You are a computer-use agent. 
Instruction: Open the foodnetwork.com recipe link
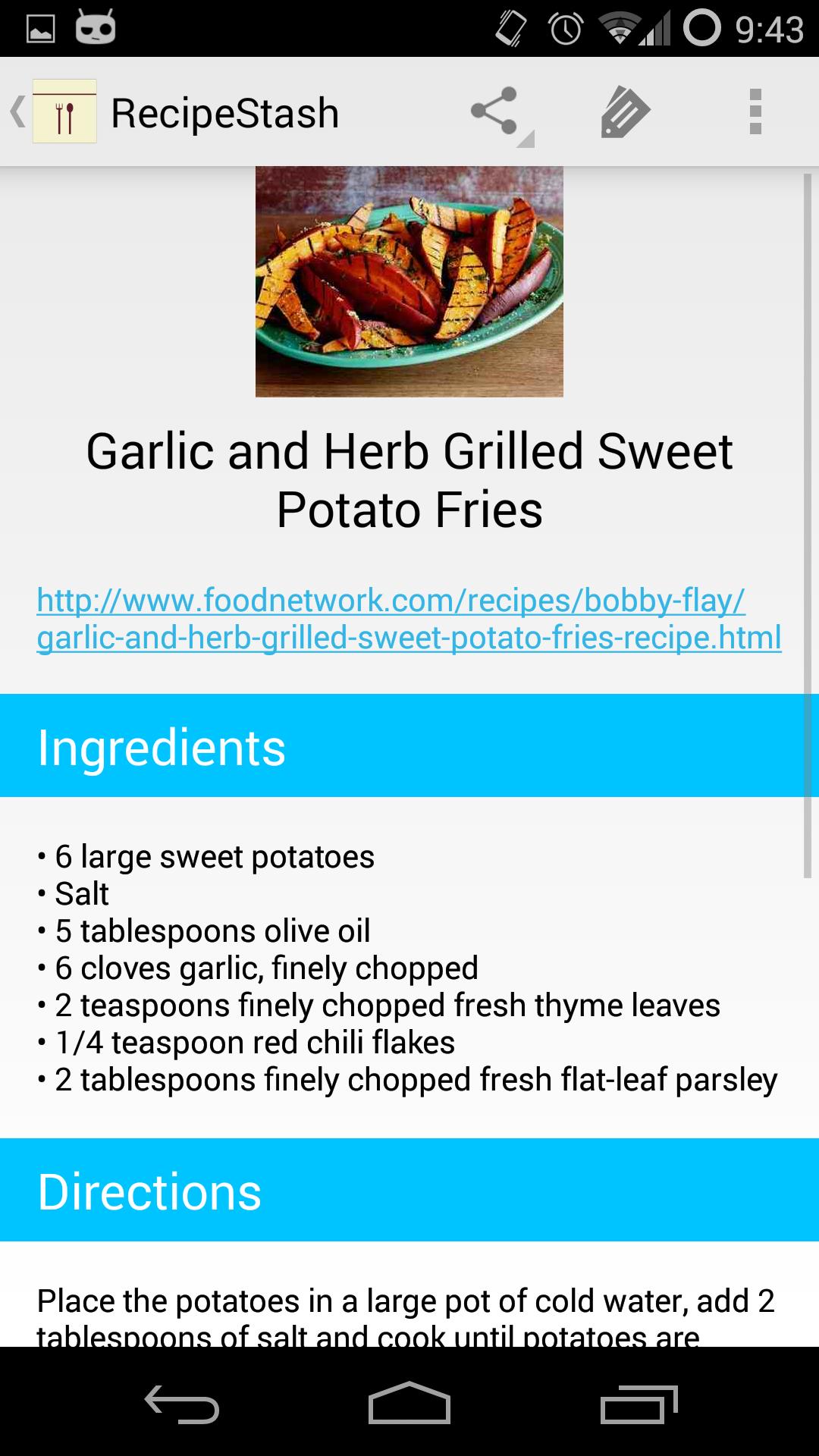pyautogui.click(x=408, y=619)
